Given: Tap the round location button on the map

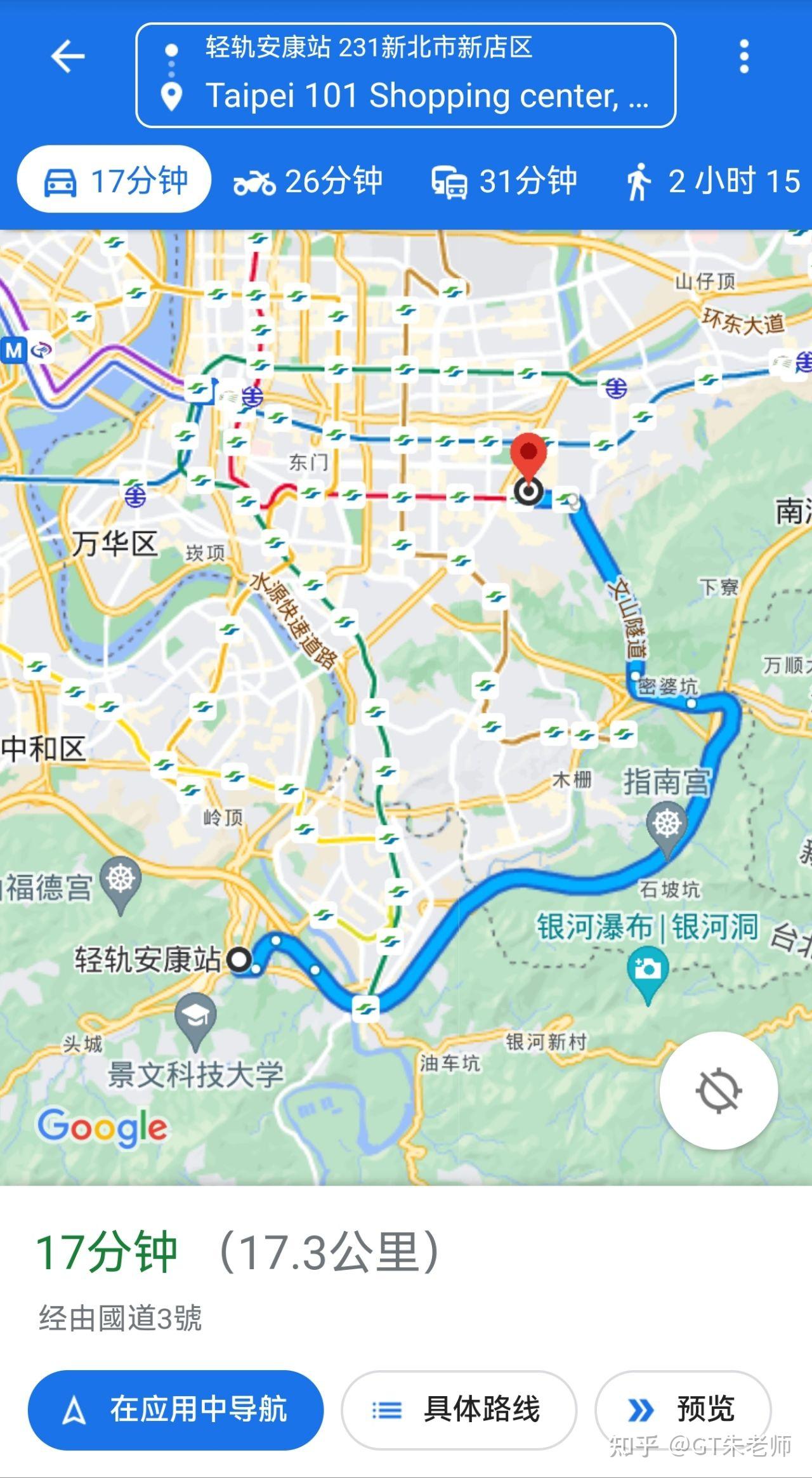Looking at the screenshot, I should pyautogui.click(x=719, y=1090).
